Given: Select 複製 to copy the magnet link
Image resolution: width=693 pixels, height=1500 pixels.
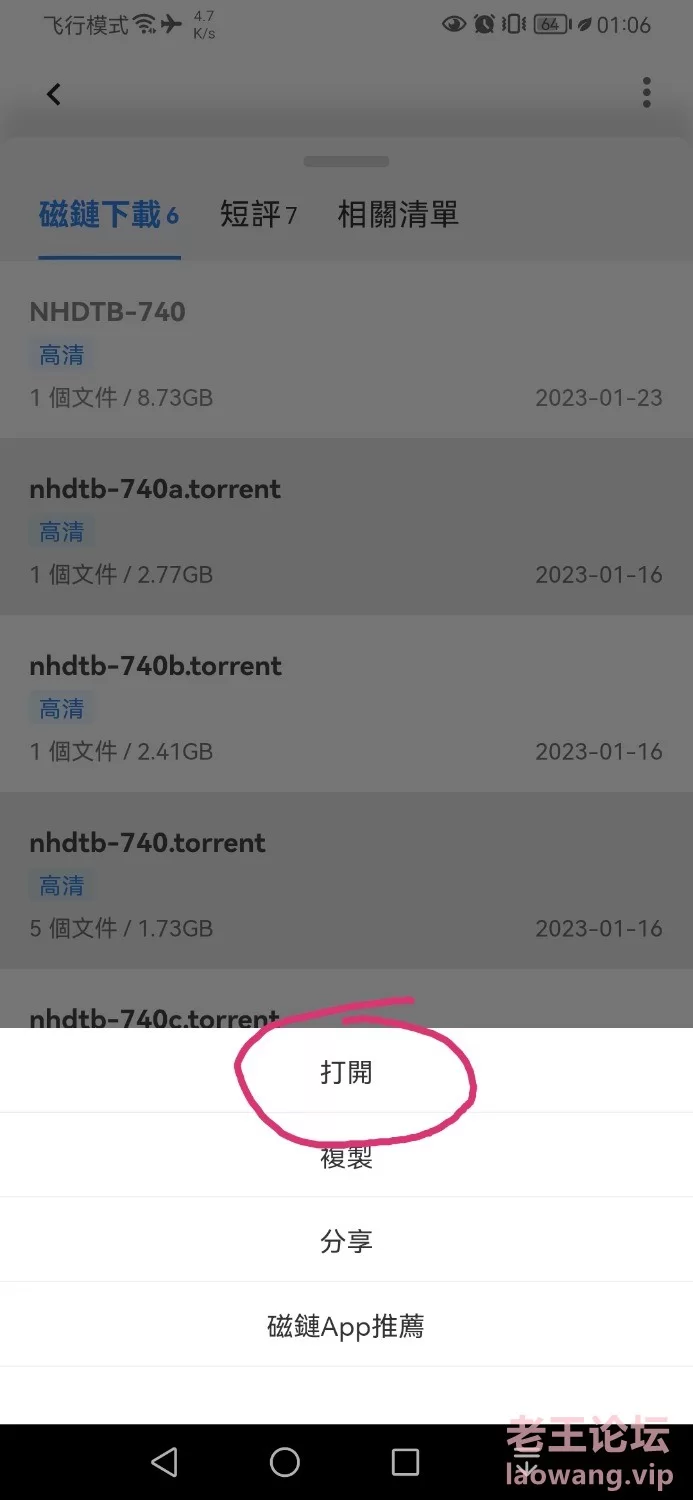Looking at the screenshot, I should [x=346, y=1156].
